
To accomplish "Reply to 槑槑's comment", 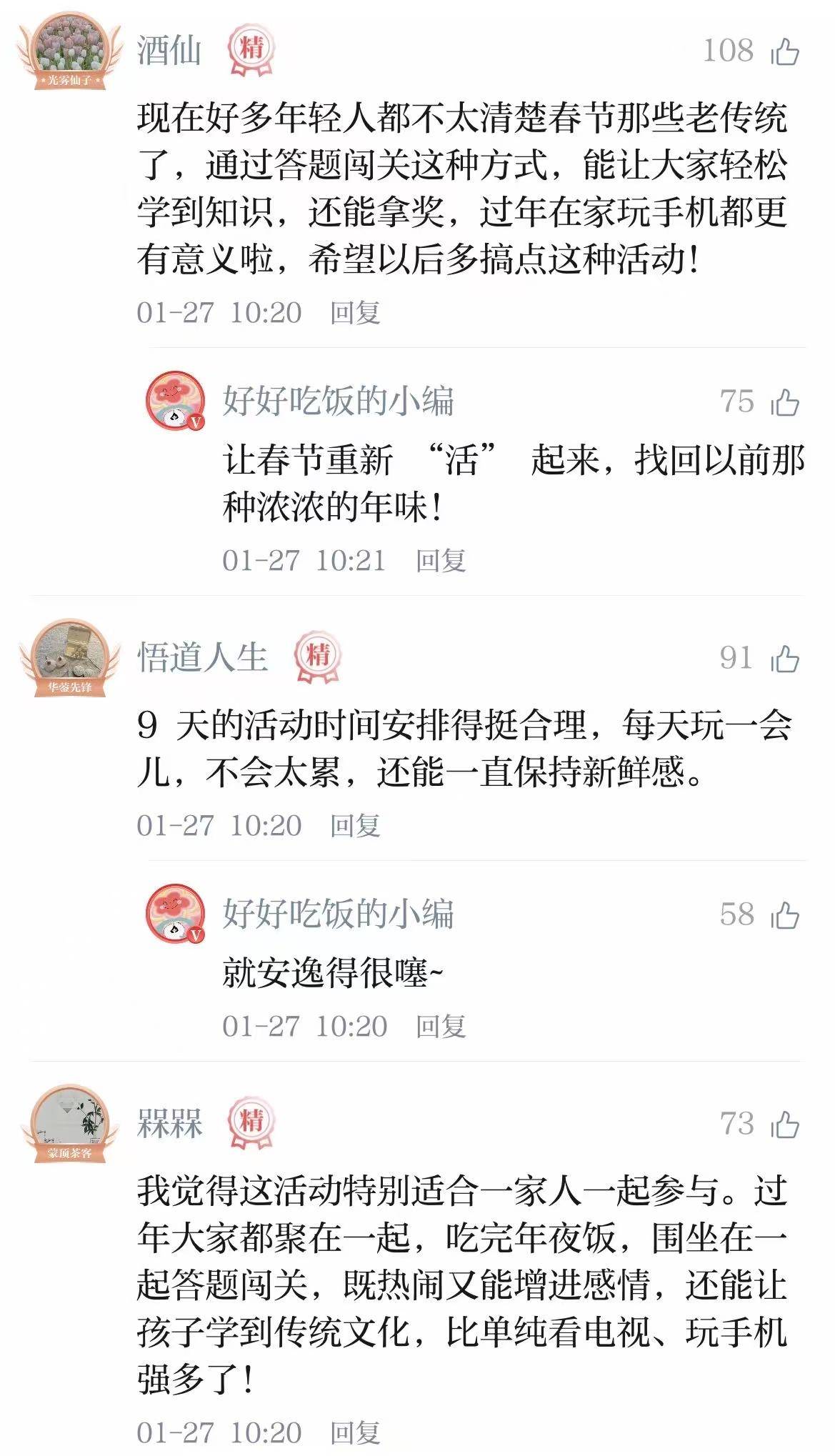I will click(x=355, y=1432).
